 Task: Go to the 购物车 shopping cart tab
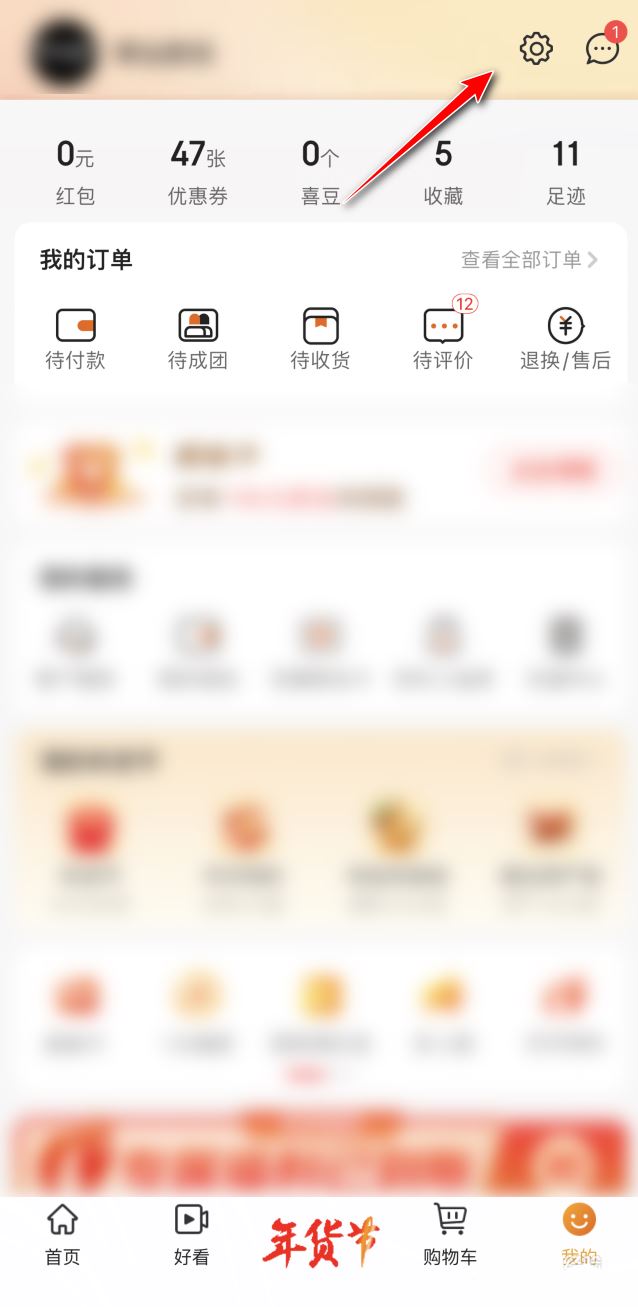[x=450, y=1235]
